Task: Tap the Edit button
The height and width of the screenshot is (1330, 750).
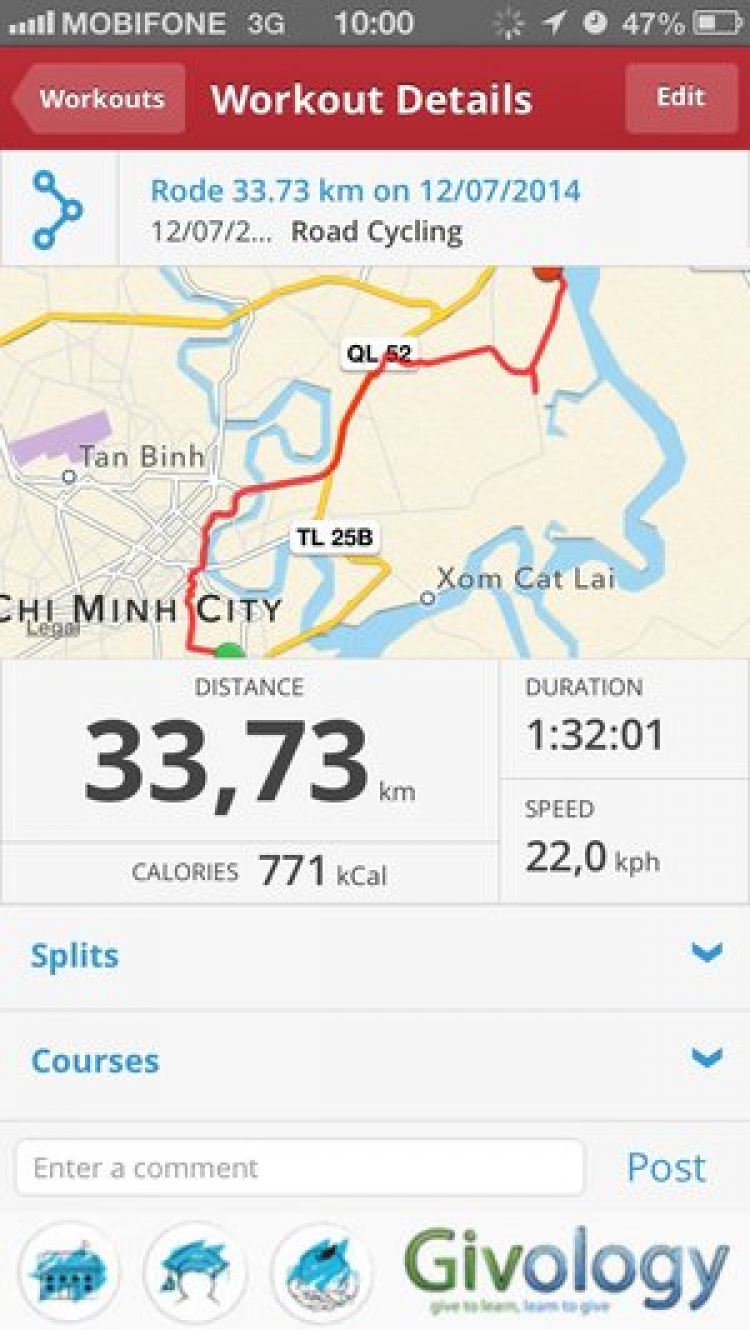Action: coord(680,98)
